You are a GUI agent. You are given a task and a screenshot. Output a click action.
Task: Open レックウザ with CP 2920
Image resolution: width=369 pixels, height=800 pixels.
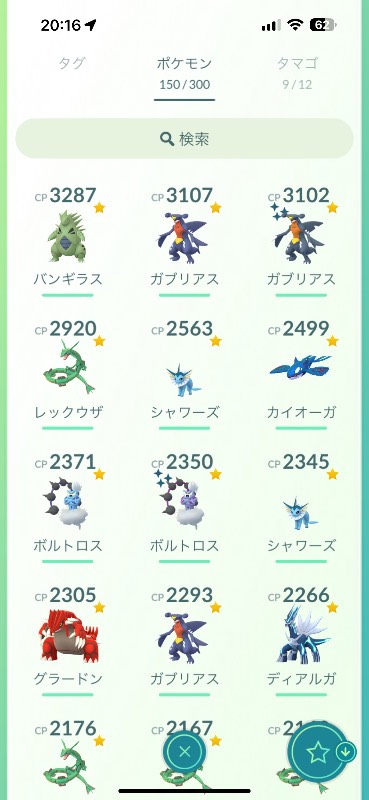(68, 374)
